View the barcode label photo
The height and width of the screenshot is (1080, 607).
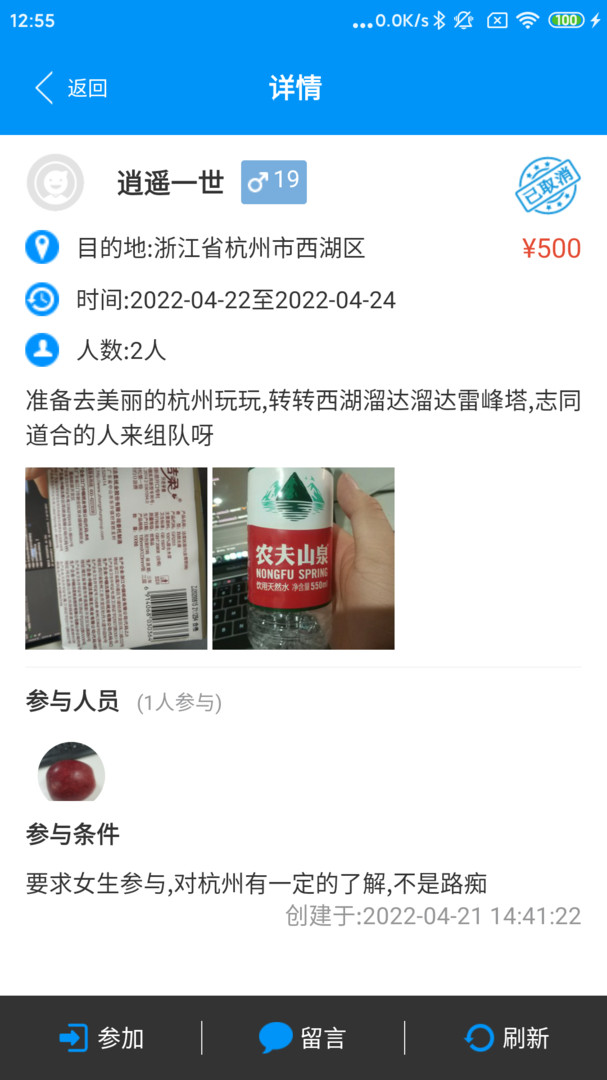[x=116, y=558]
